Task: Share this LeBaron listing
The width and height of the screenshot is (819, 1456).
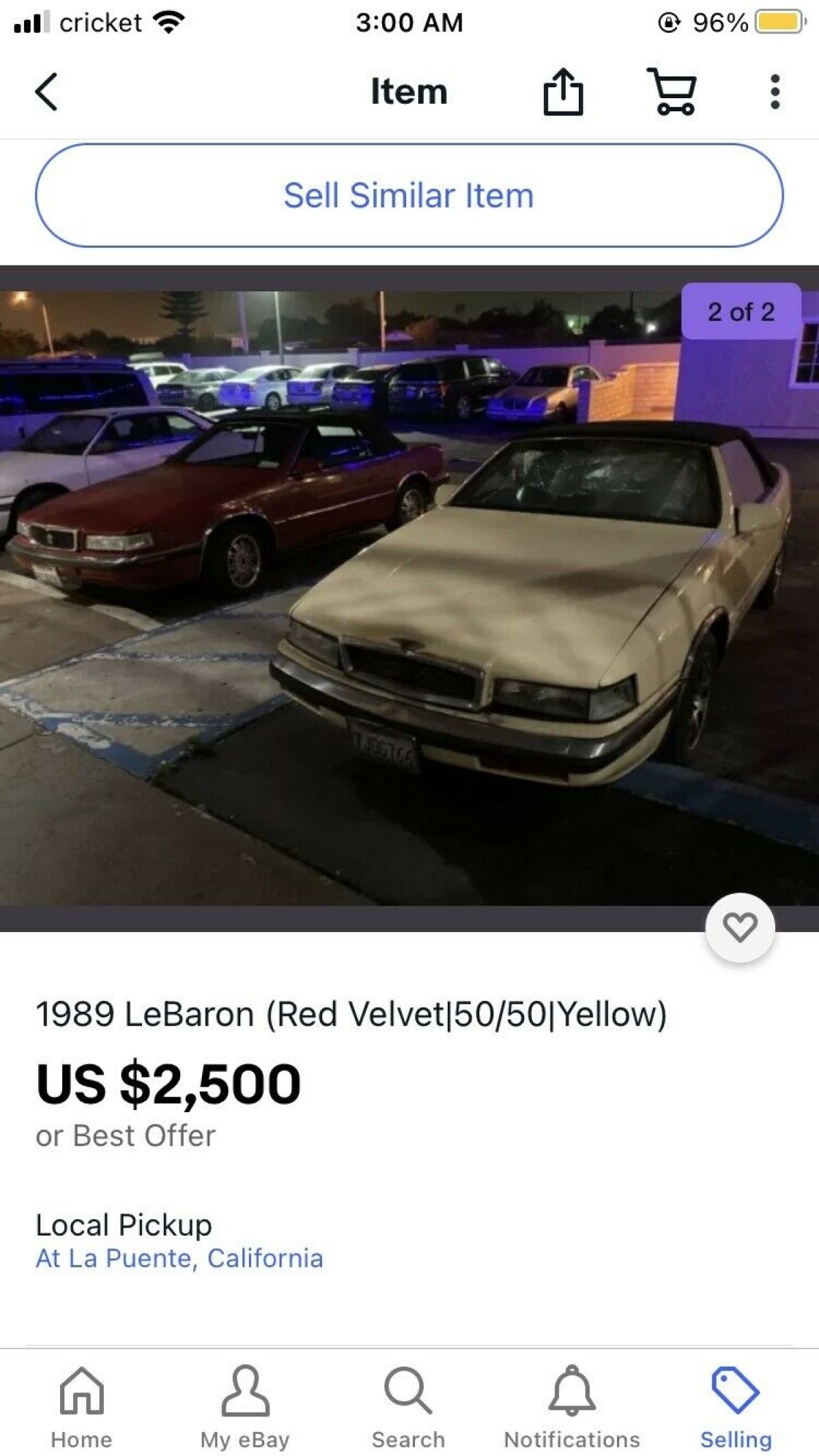Action: pyautogui.click(x=563, y=91)
